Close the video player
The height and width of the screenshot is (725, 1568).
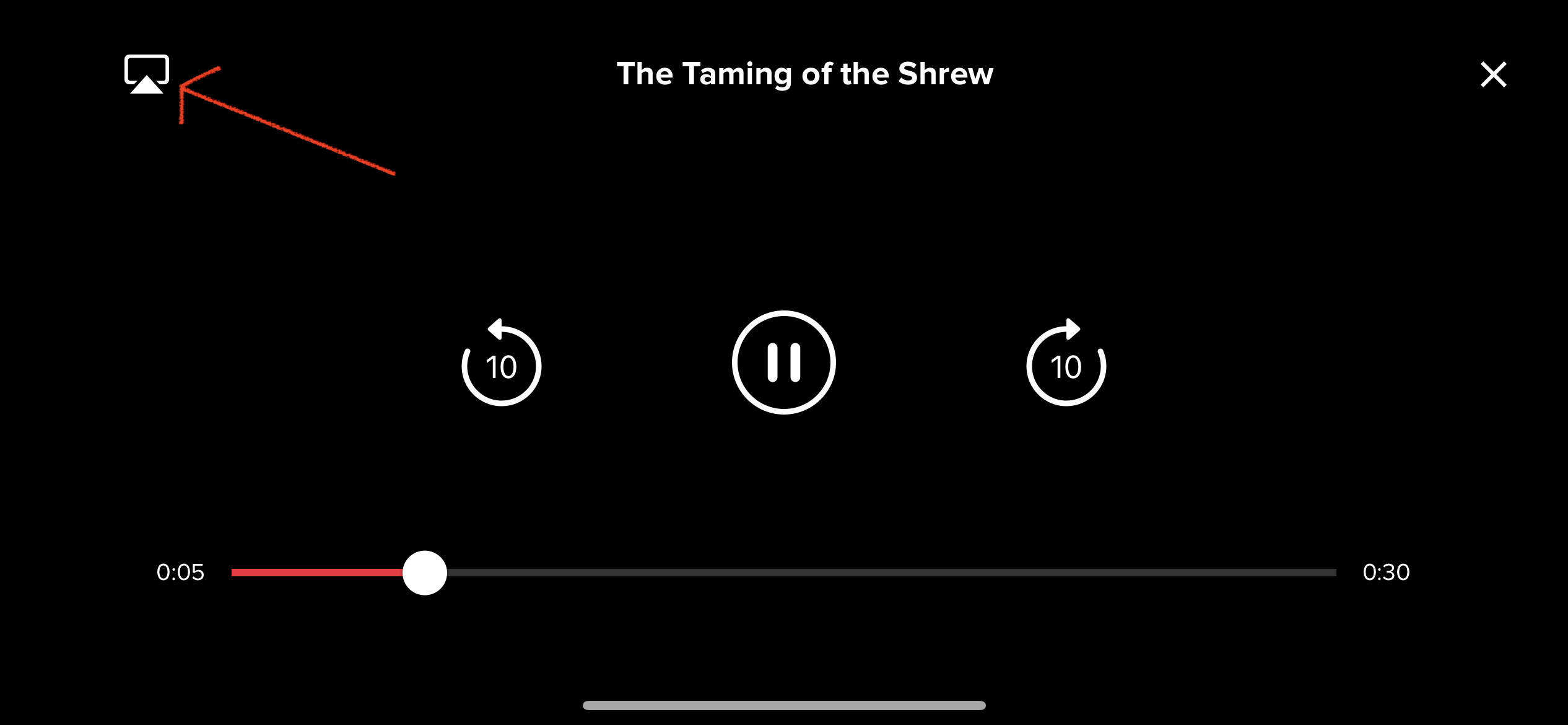[x=1493, y=74]
